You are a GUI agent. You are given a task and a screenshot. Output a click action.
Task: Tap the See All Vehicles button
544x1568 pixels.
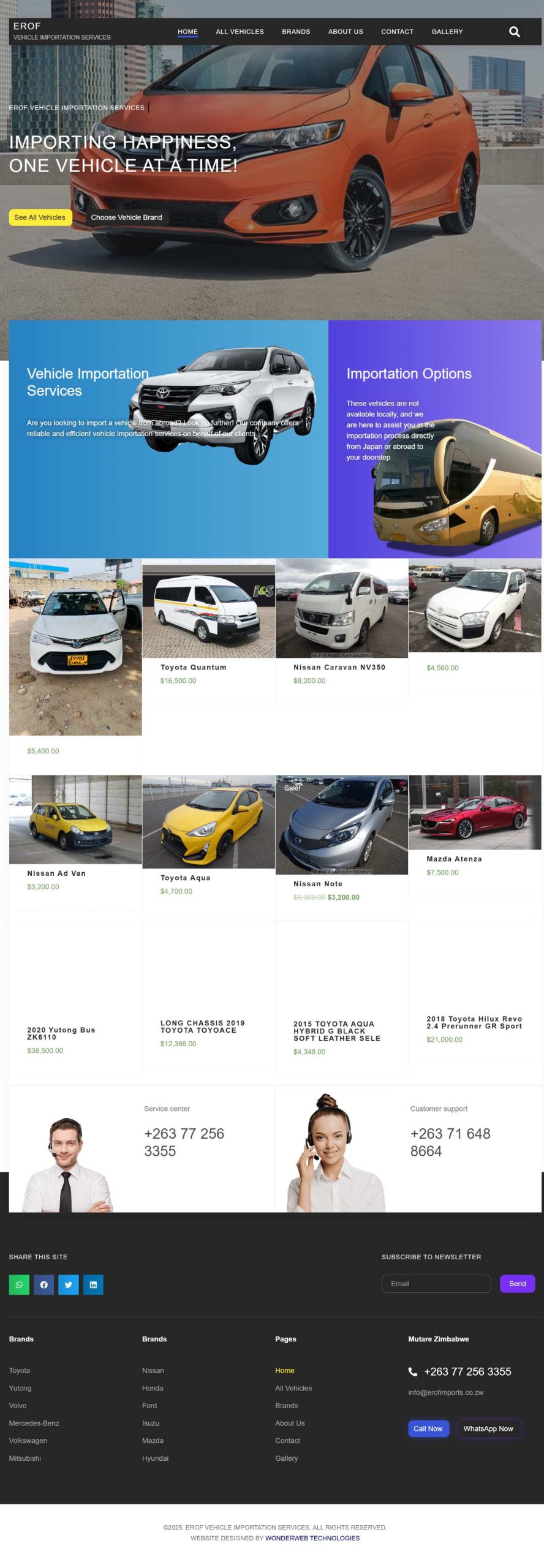point(40,217)
